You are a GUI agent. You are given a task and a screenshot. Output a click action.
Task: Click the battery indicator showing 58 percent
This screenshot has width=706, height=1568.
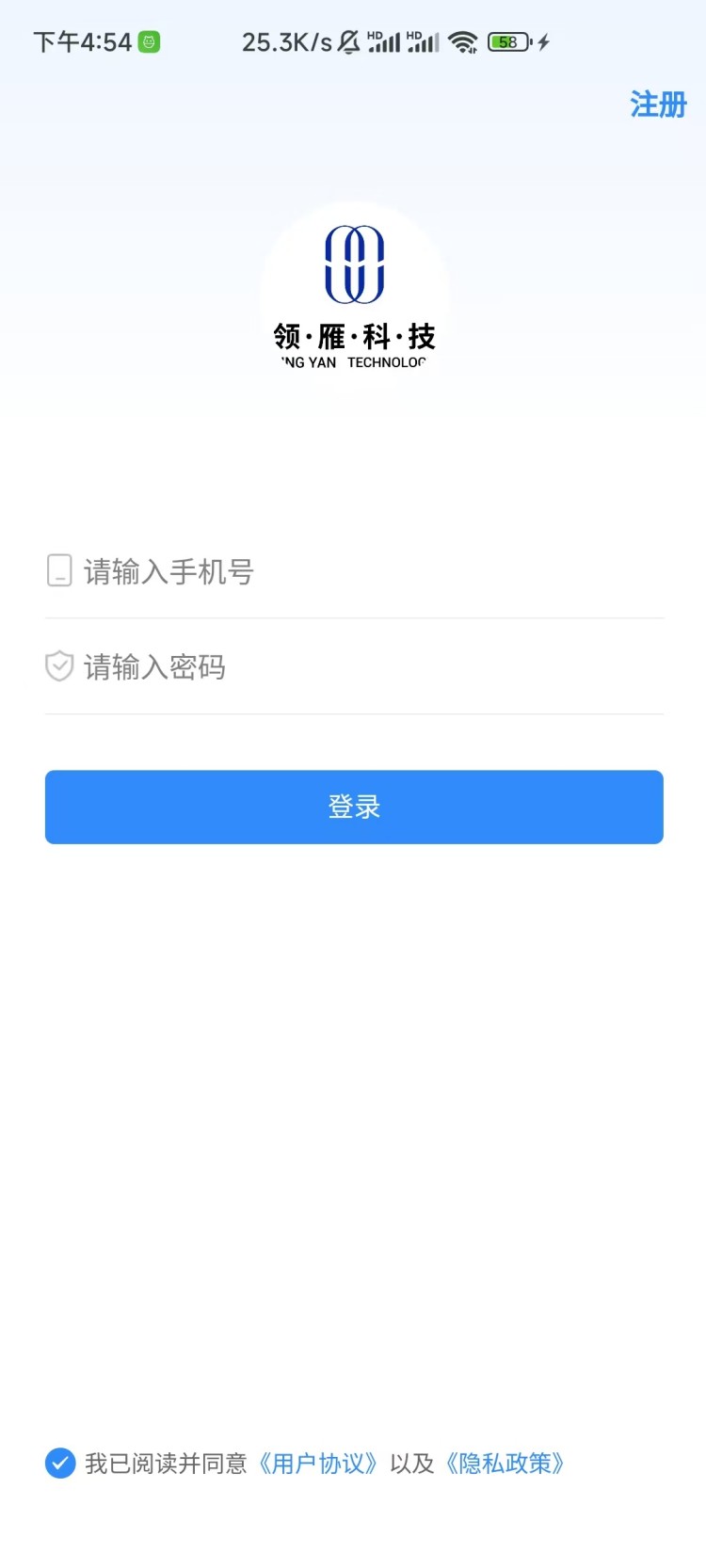click(508, 41)
